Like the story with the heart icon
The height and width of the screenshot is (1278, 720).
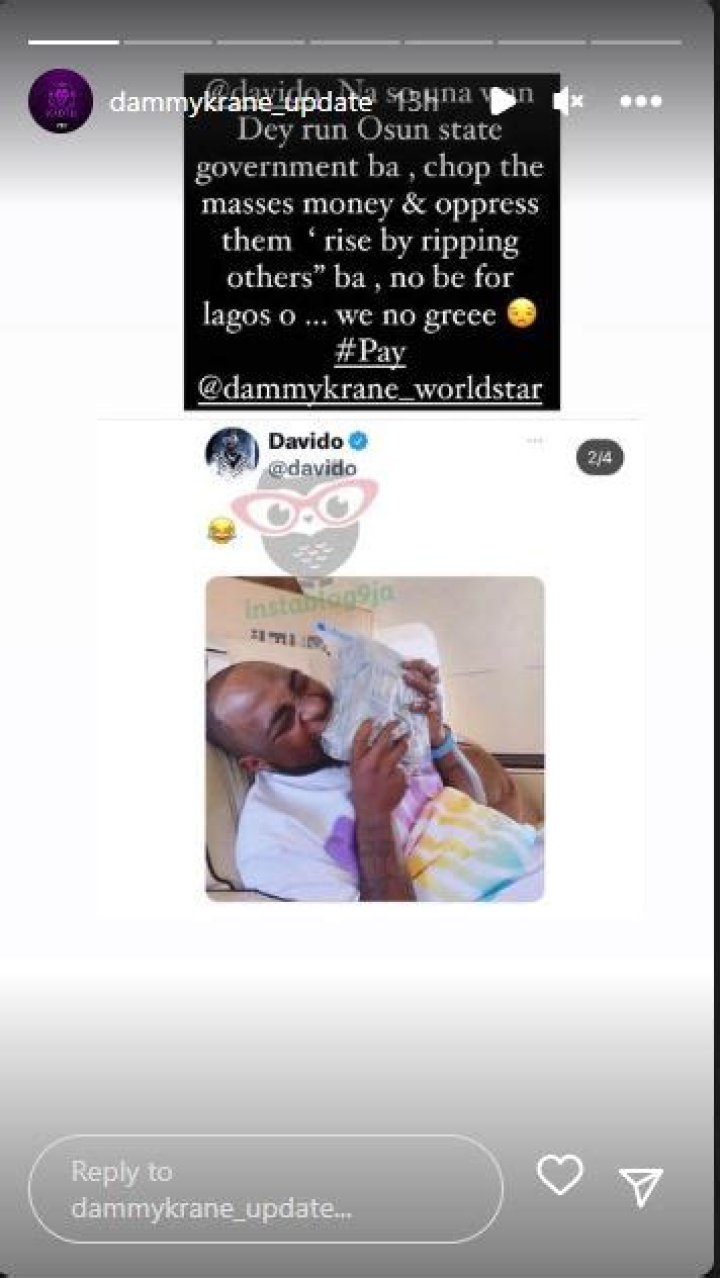(559, 1175)
